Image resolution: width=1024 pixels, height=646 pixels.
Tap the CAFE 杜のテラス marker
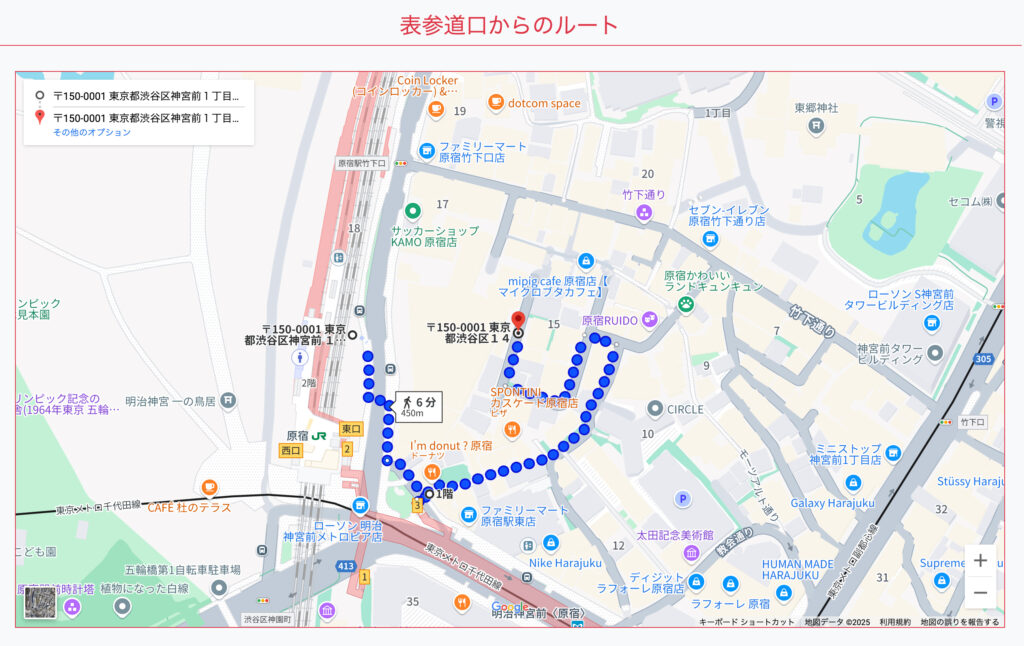tap(209, 488)
